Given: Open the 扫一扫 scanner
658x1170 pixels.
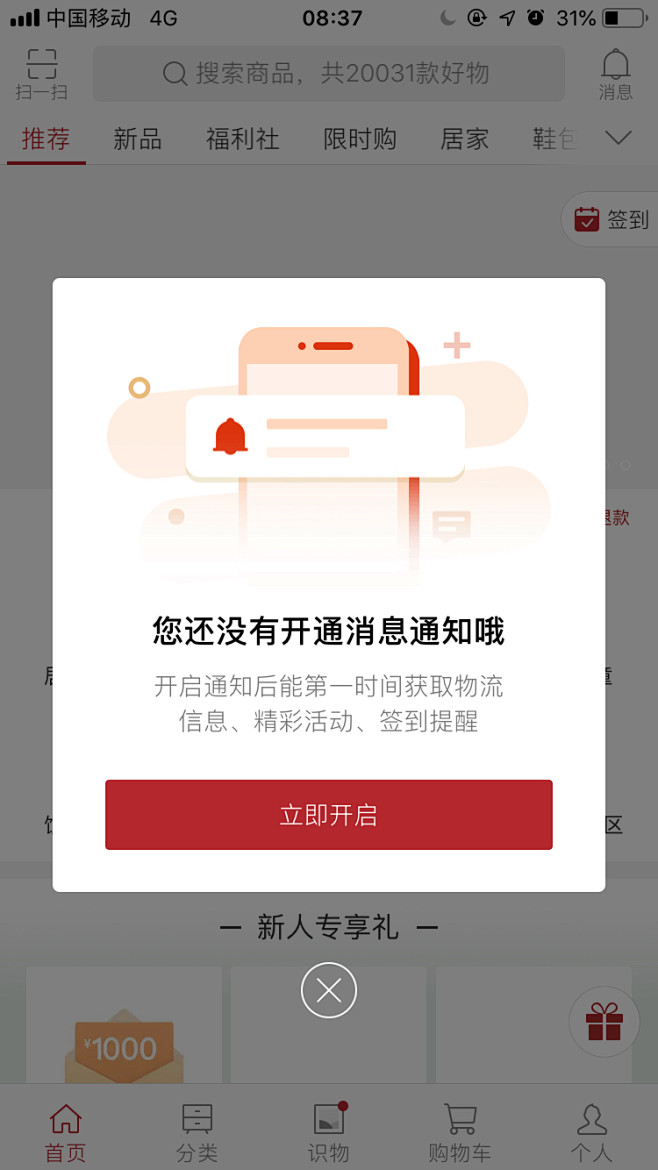Looking at the screenshot, I should (x=41, y=74).
